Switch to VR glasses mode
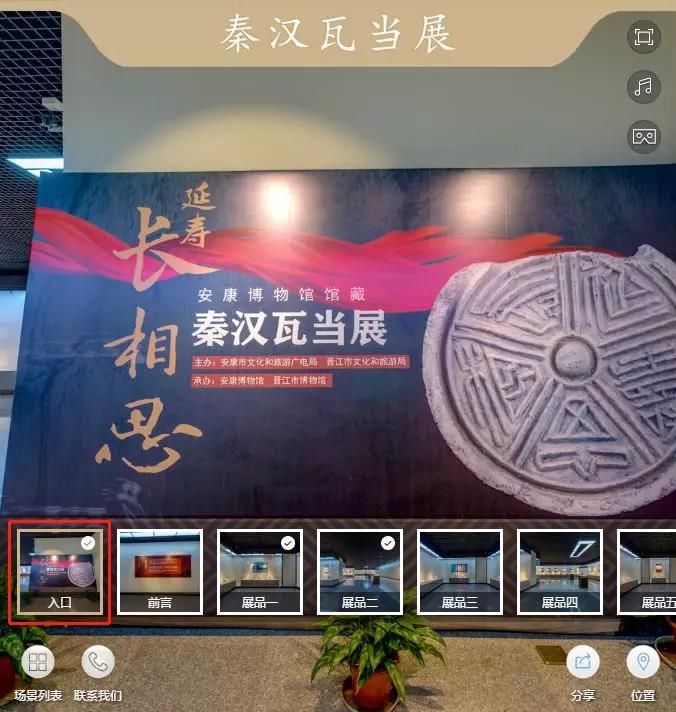This screenshot has height=712, width=676. pos(643,136)
